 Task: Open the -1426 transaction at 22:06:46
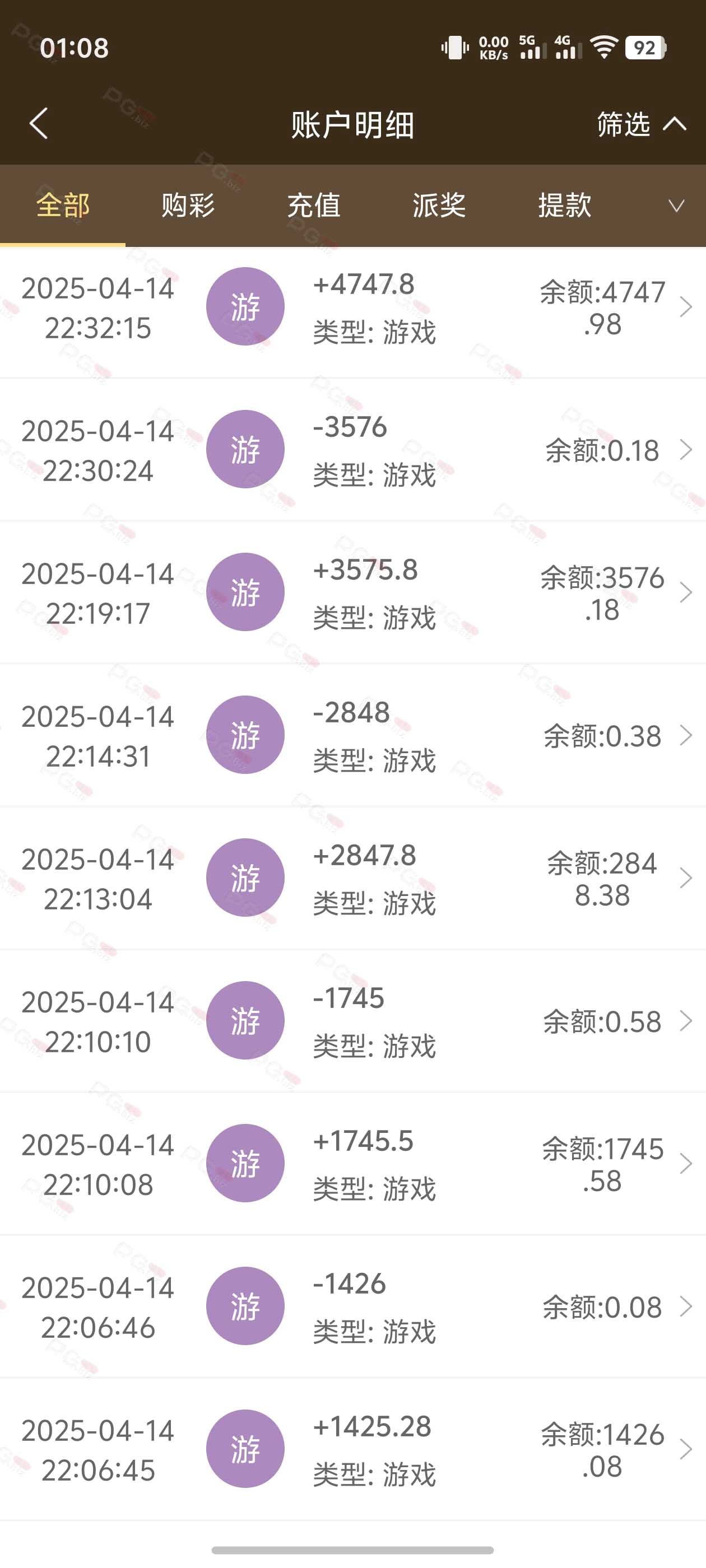[x=352, y=1306]
